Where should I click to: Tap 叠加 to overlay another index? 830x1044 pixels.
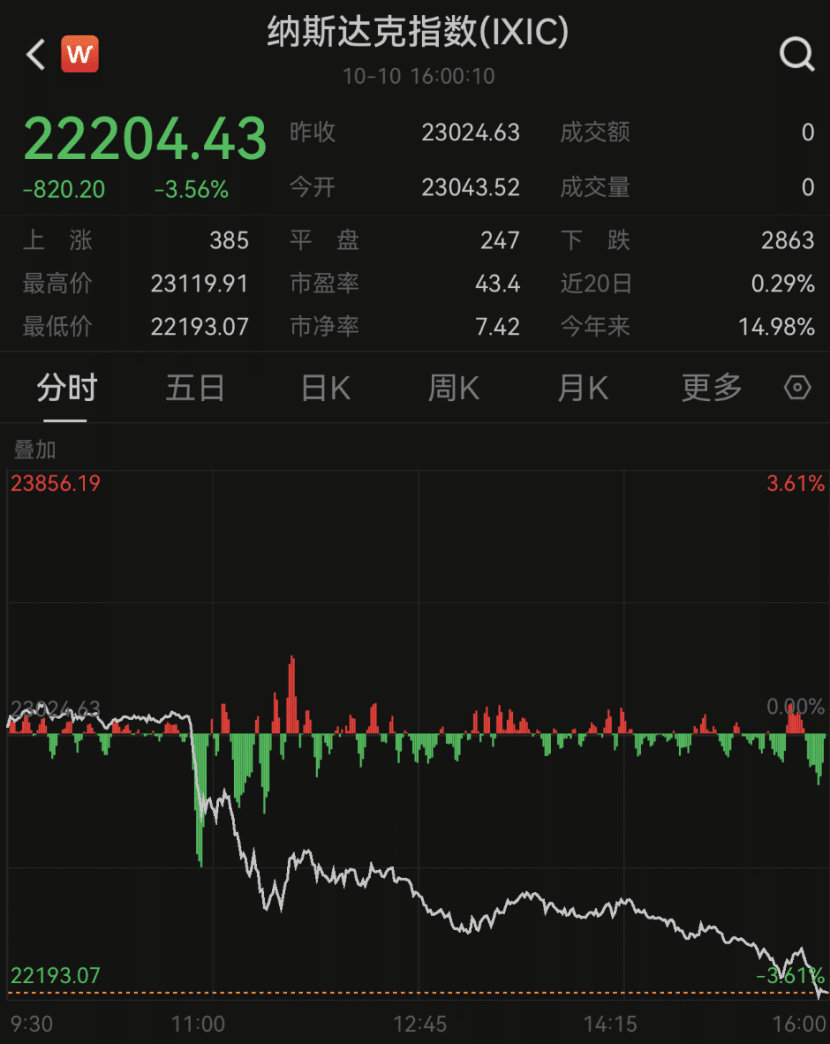point(35,450)
